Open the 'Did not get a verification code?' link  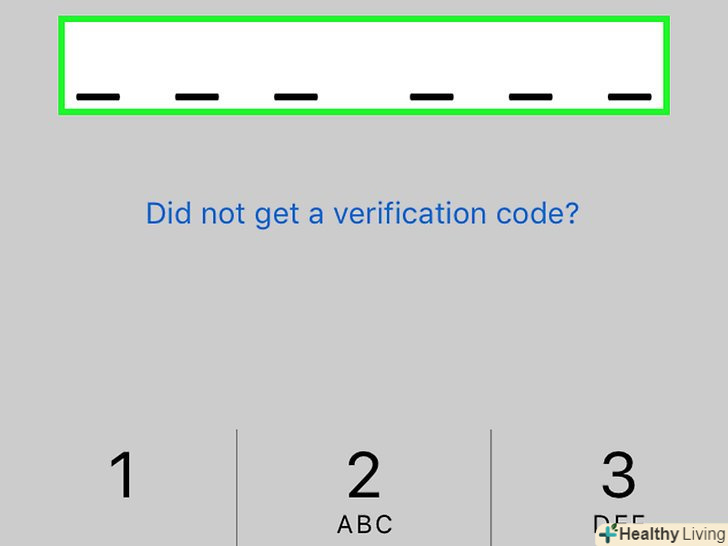click(x=362, y=213)
